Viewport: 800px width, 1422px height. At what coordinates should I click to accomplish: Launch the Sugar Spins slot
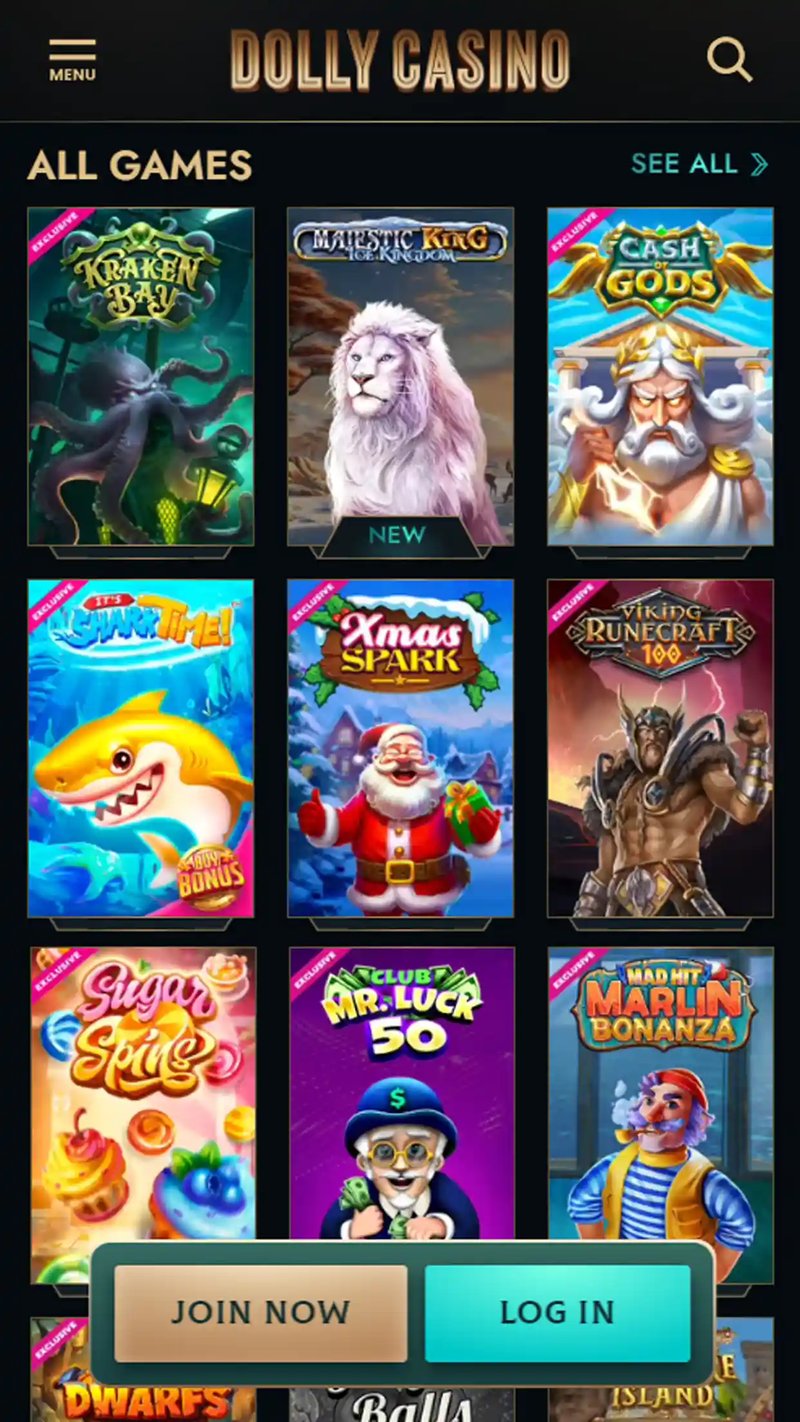(x=142, y=1090)
